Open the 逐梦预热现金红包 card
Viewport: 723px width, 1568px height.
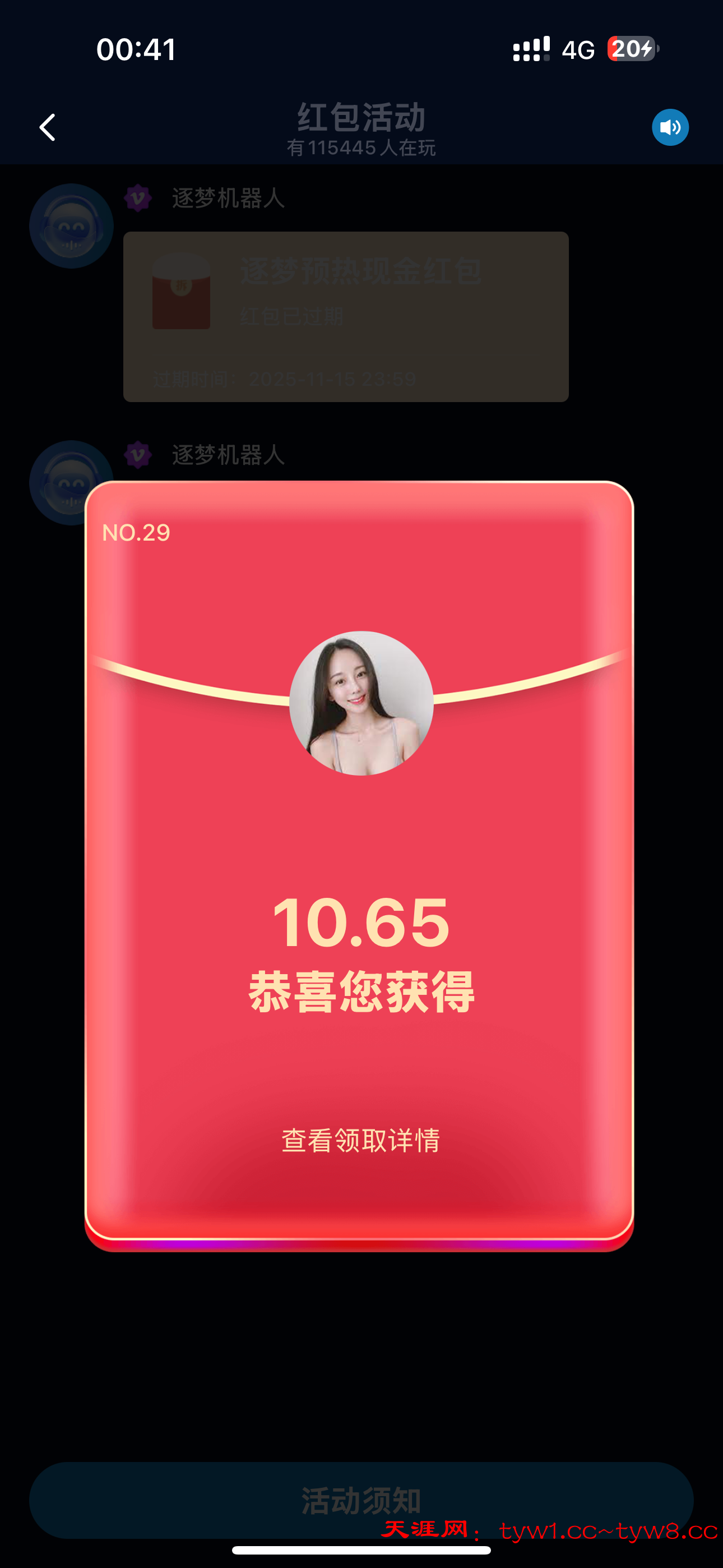point(346,316)
